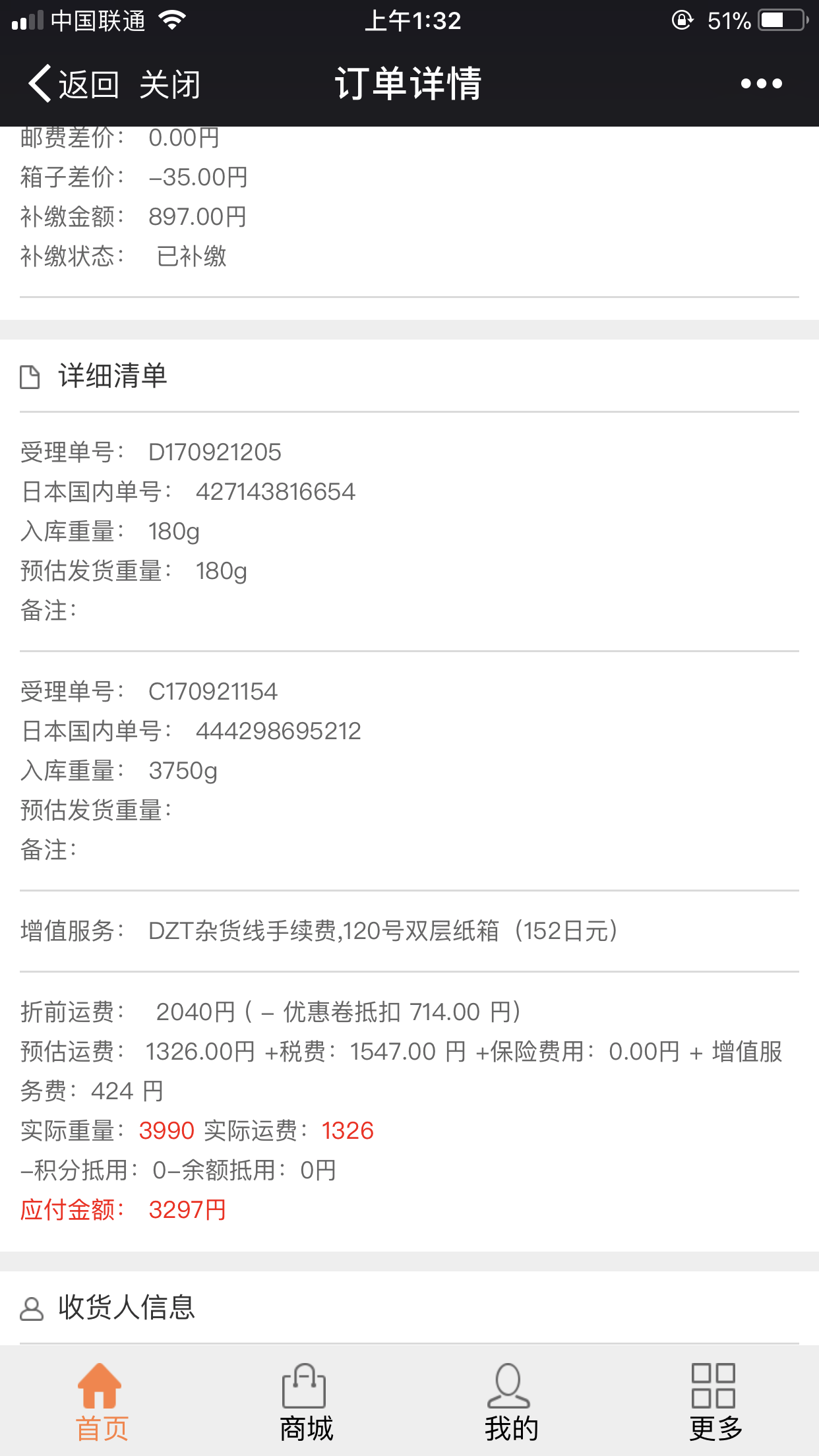
Task: Switch to the 首页 tab
Action: 102,1402
